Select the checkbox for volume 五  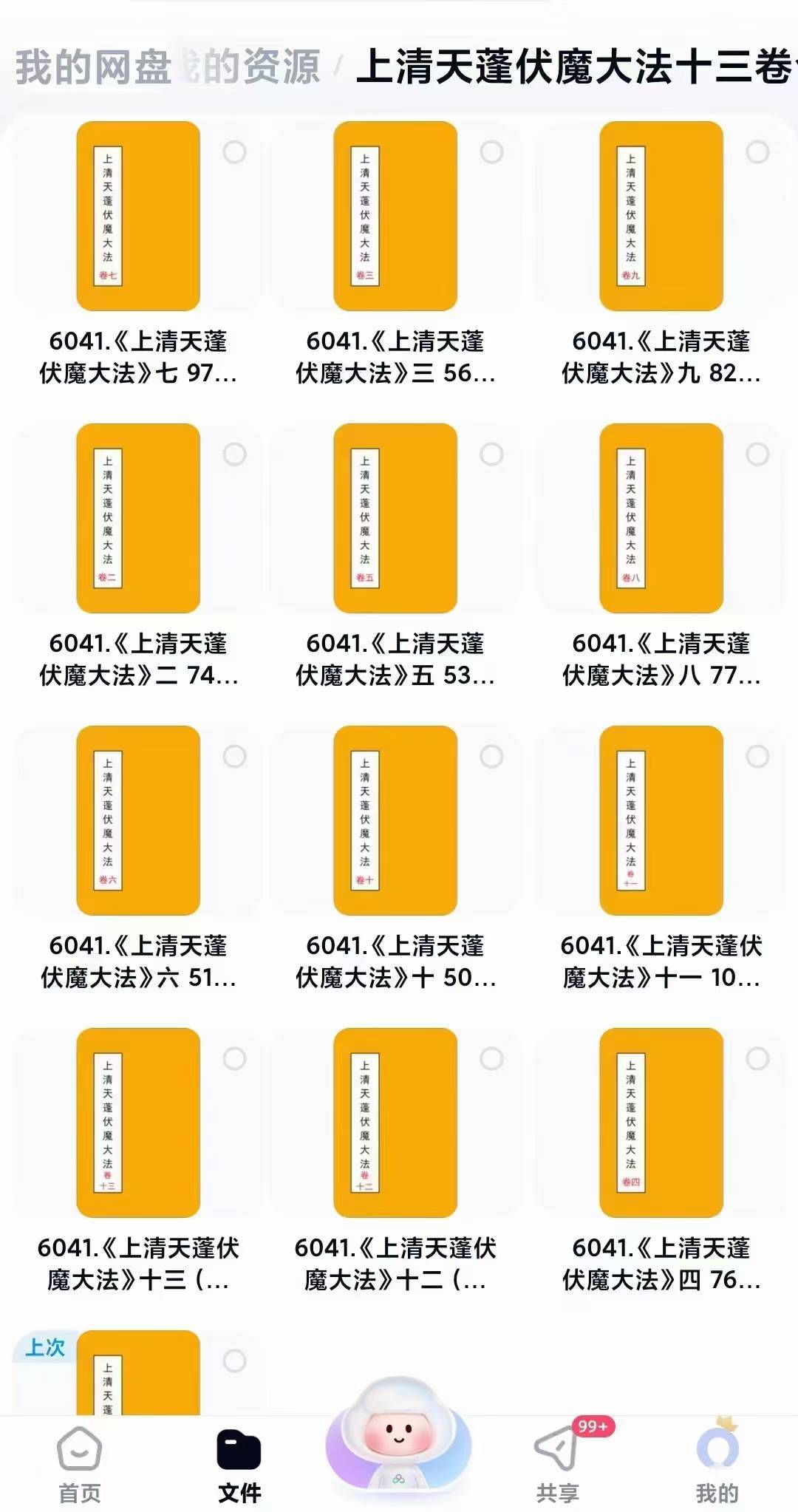click(491, 454)
